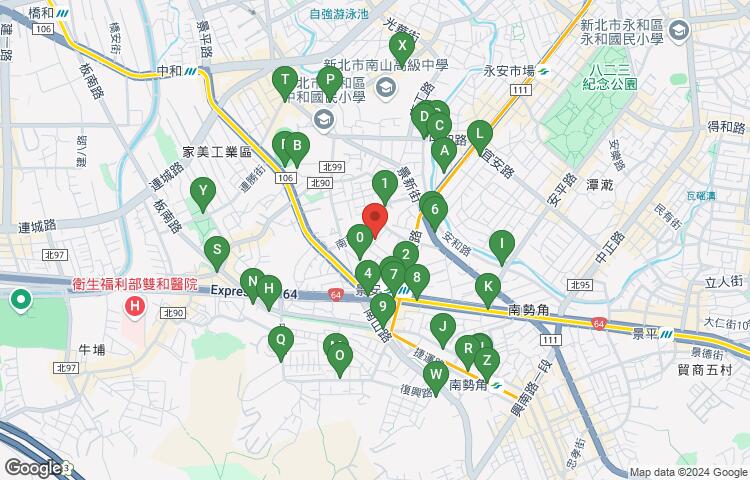Open the green marker labeled O
The width and height of the screenshot is (750, 480).
point(340,360)
